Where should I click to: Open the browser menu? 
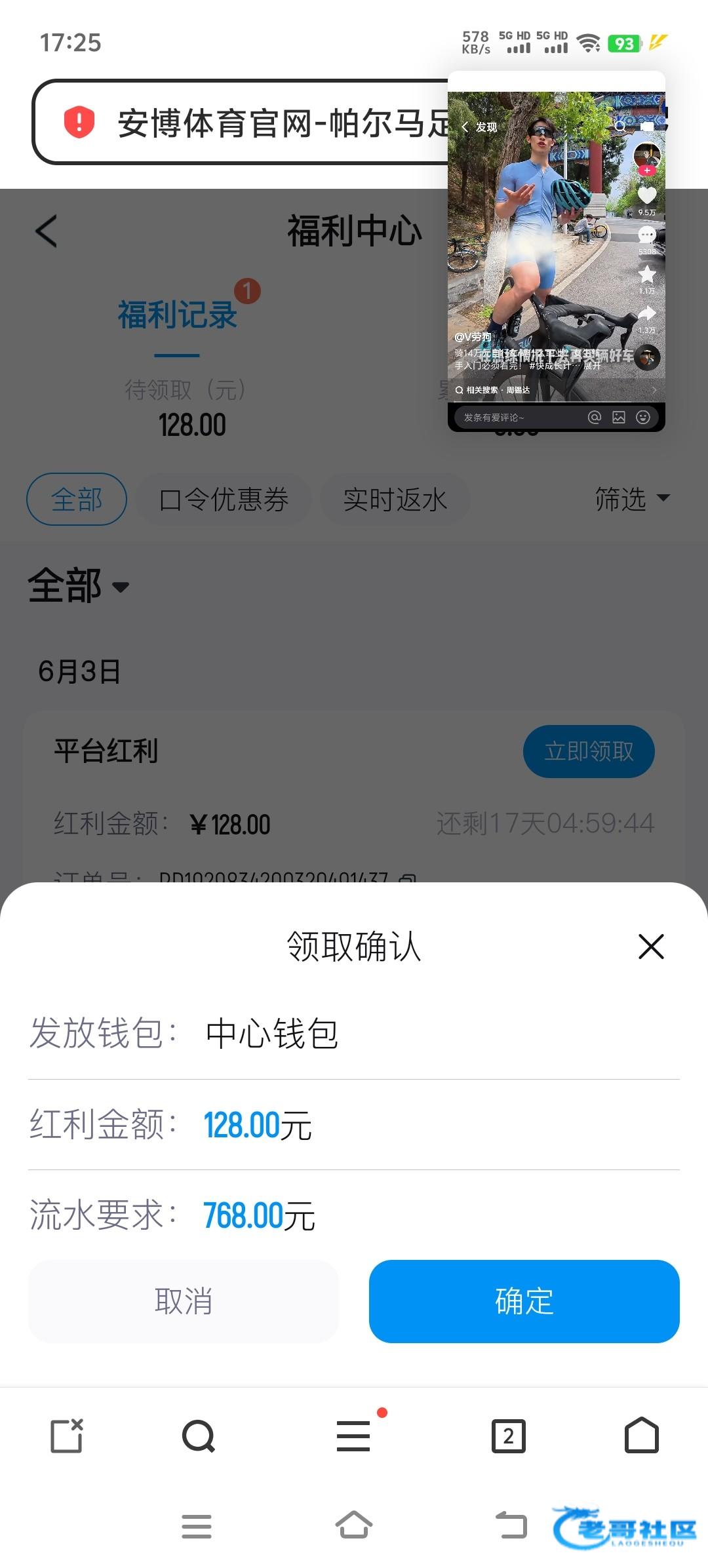click(x=354, y=1436)
